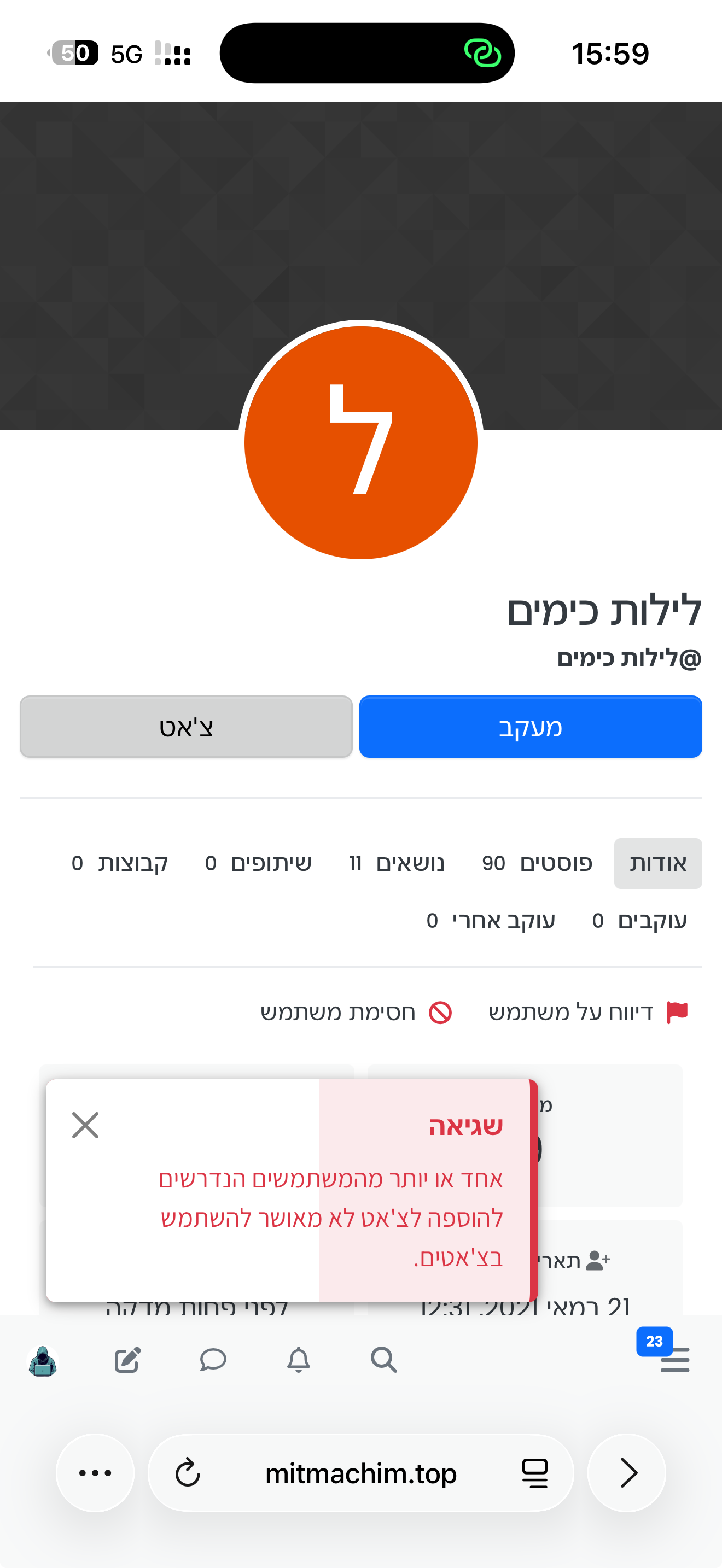
Task: Open the נושאים tab
Action: [x=397, y=863]
